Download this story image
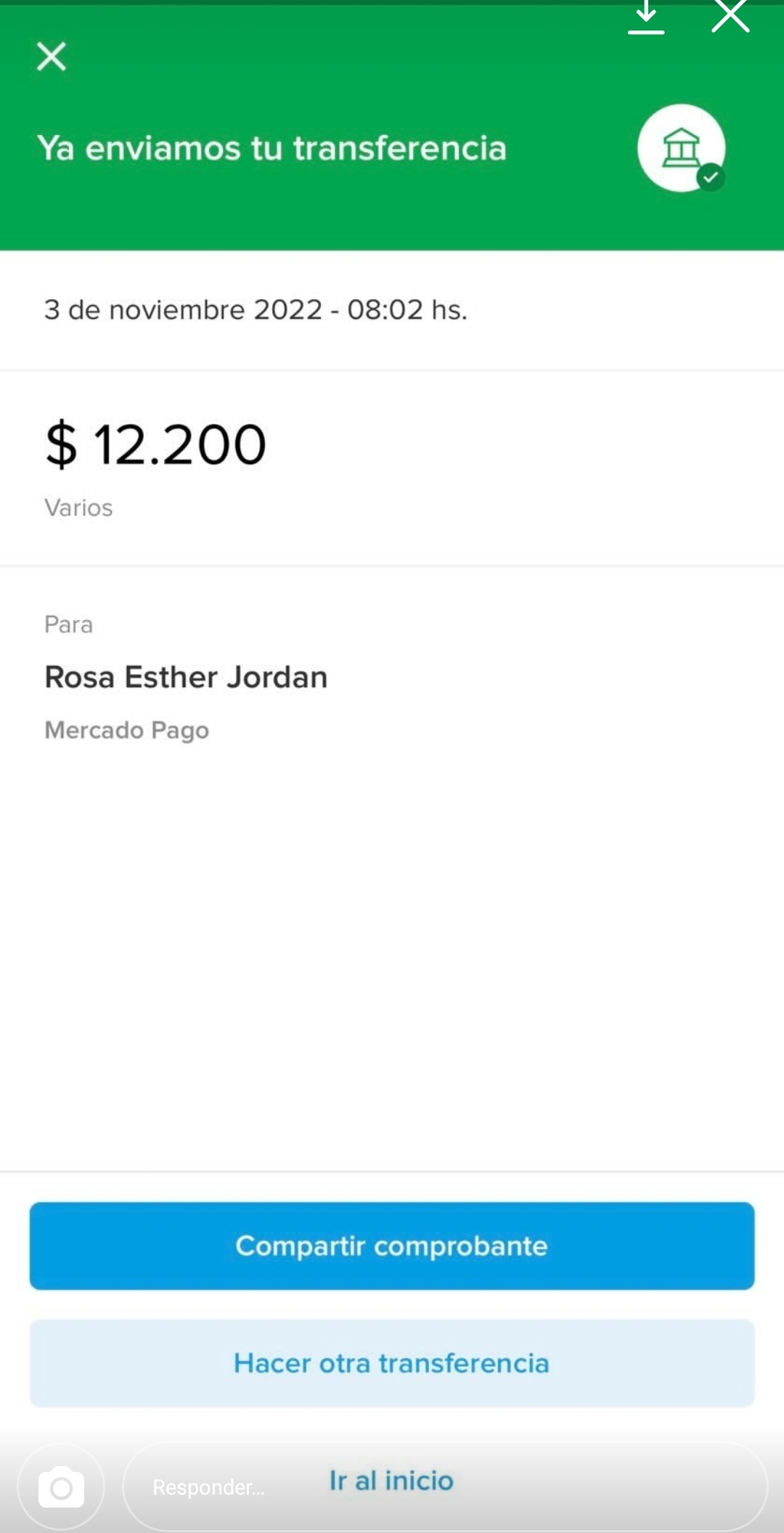 (645, 17)
